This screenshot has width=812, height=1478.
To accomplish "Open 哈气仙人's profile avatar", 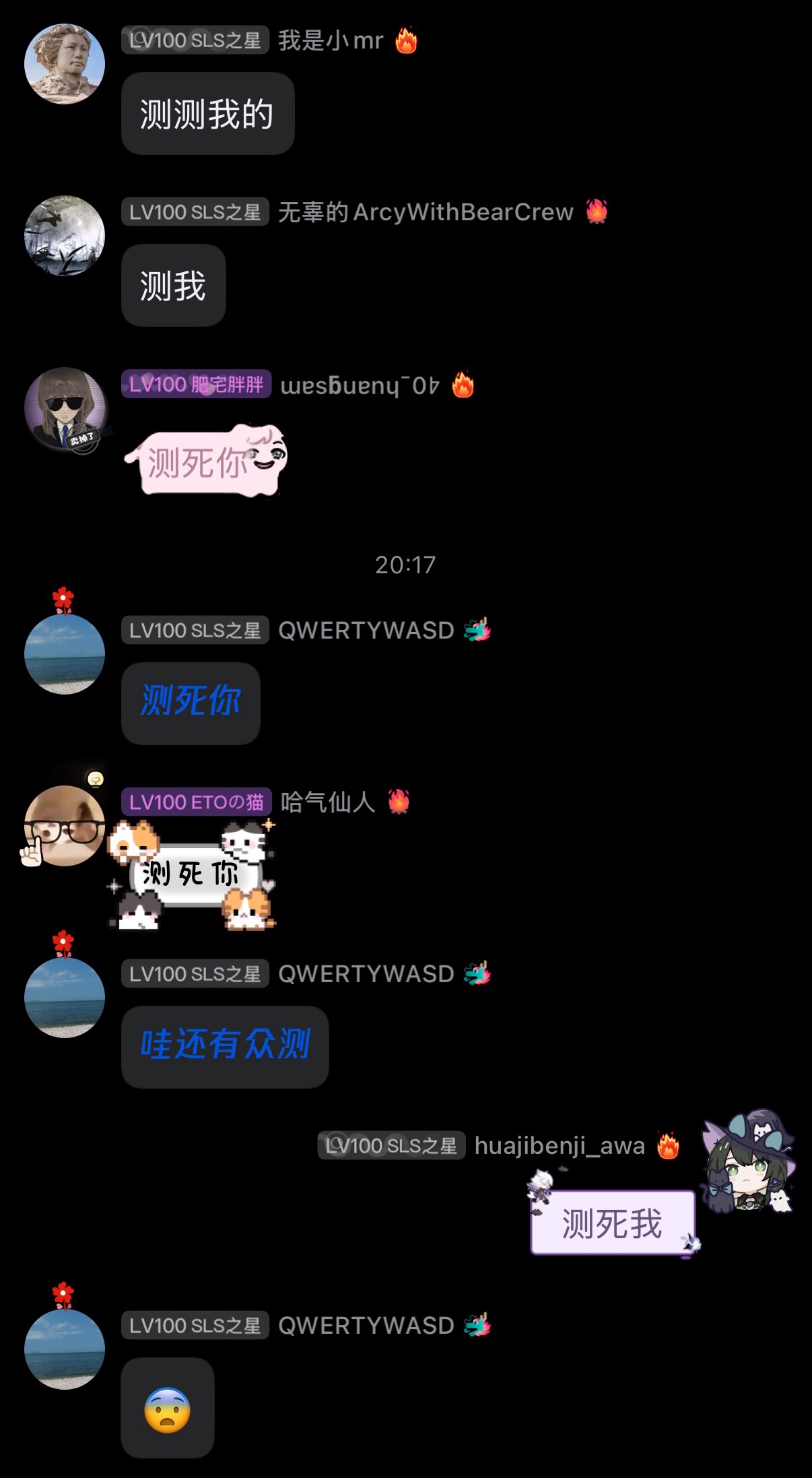I will [x=65, y=826].
